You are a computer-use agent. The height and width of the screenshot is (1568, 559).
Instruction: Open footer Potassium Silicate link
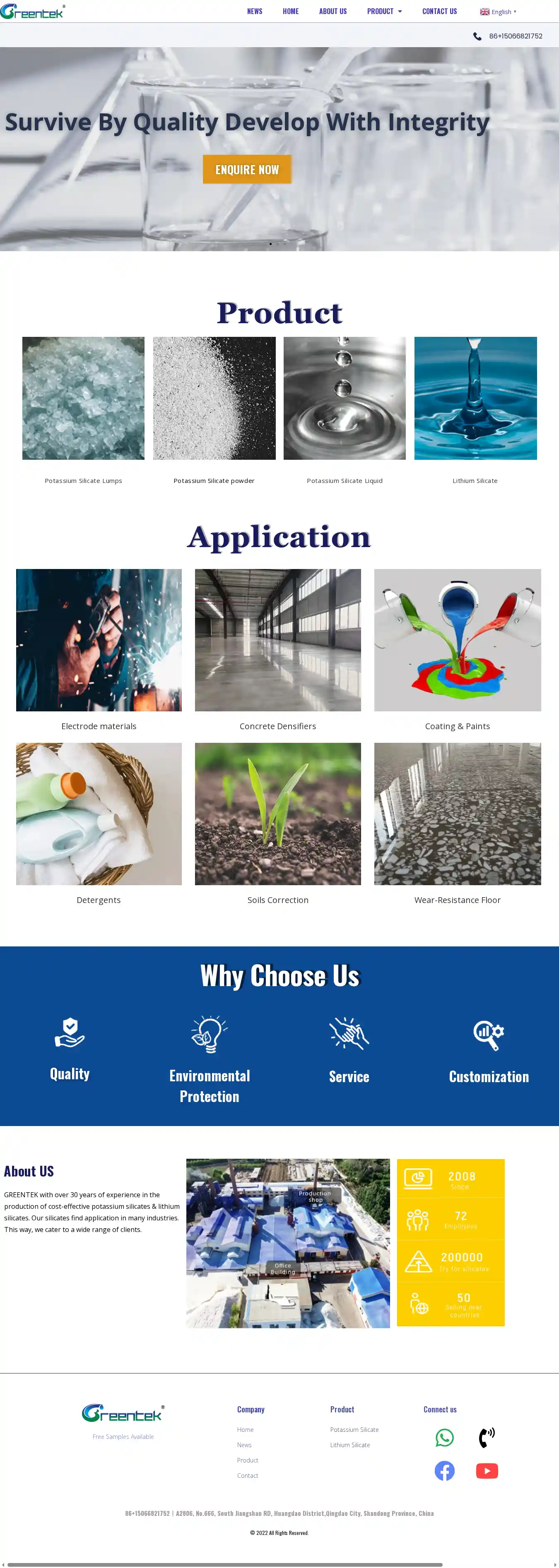tap(354, 1429)
